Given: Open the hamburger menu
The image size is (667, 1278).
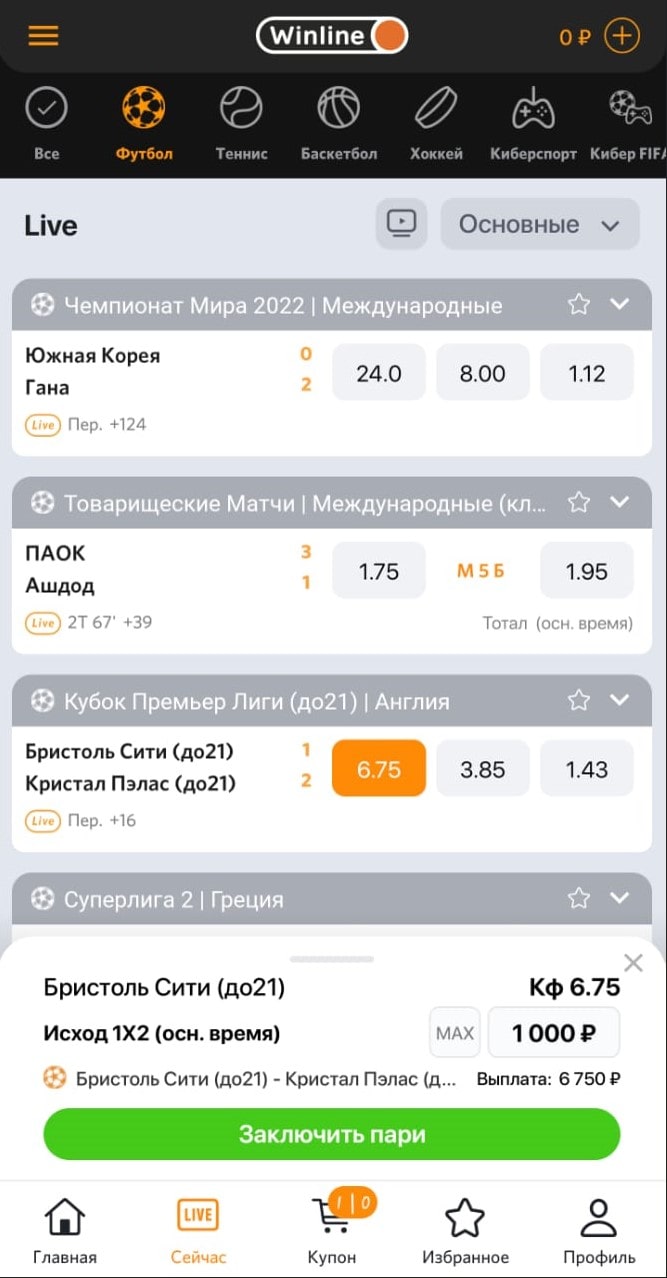Looking at the screenshot, I should coord(43,36).
